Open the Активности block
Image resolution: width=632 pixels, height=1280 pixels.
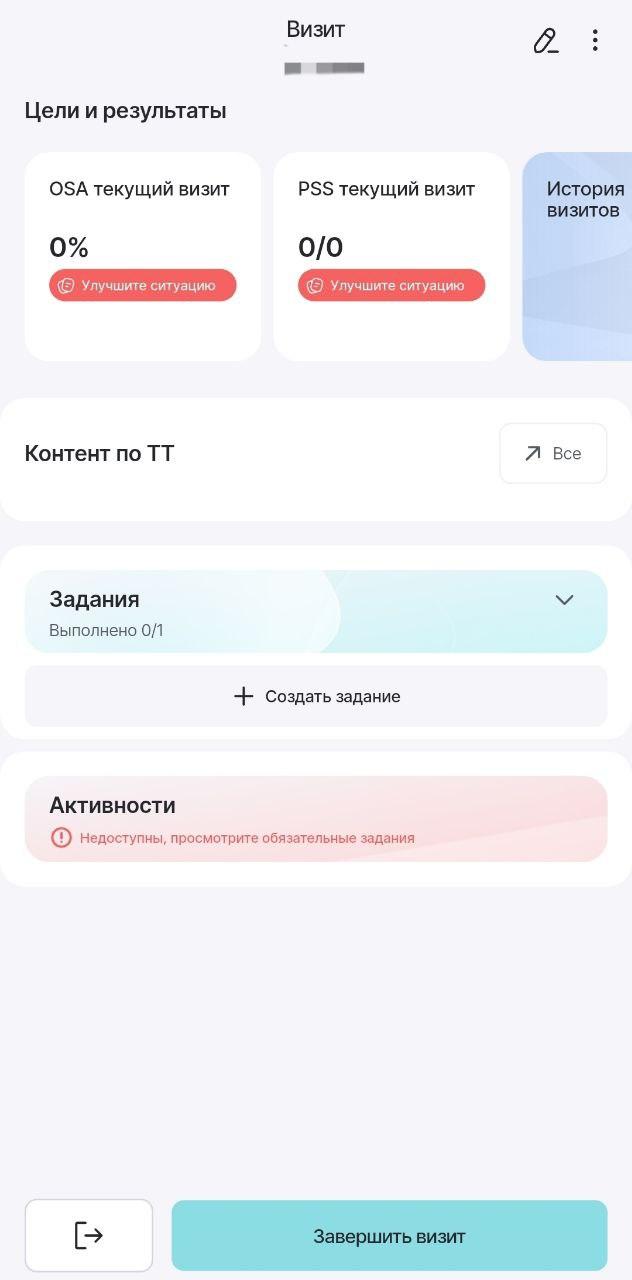pos(316,819)
